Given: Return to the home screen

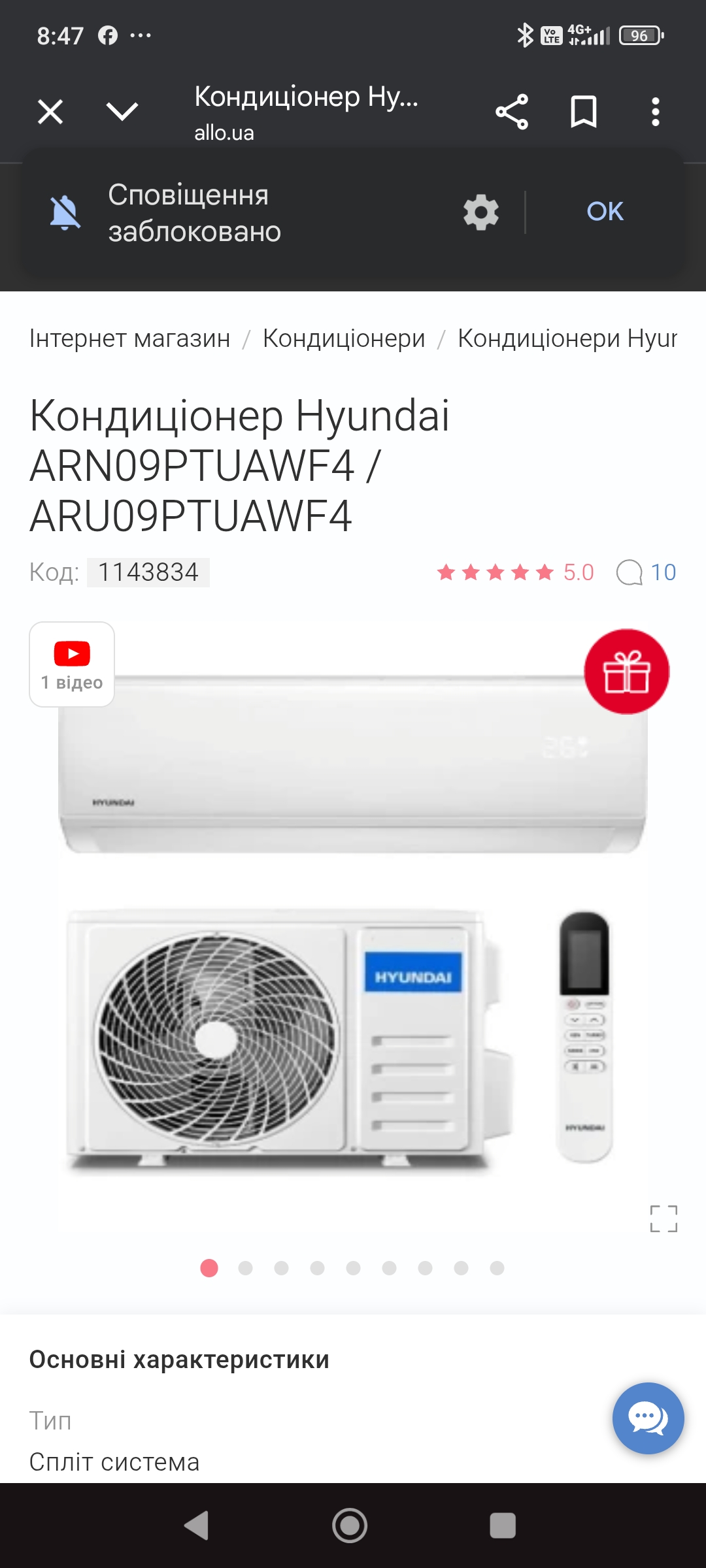Looking at the screenshot, I should pos(350,1526).
